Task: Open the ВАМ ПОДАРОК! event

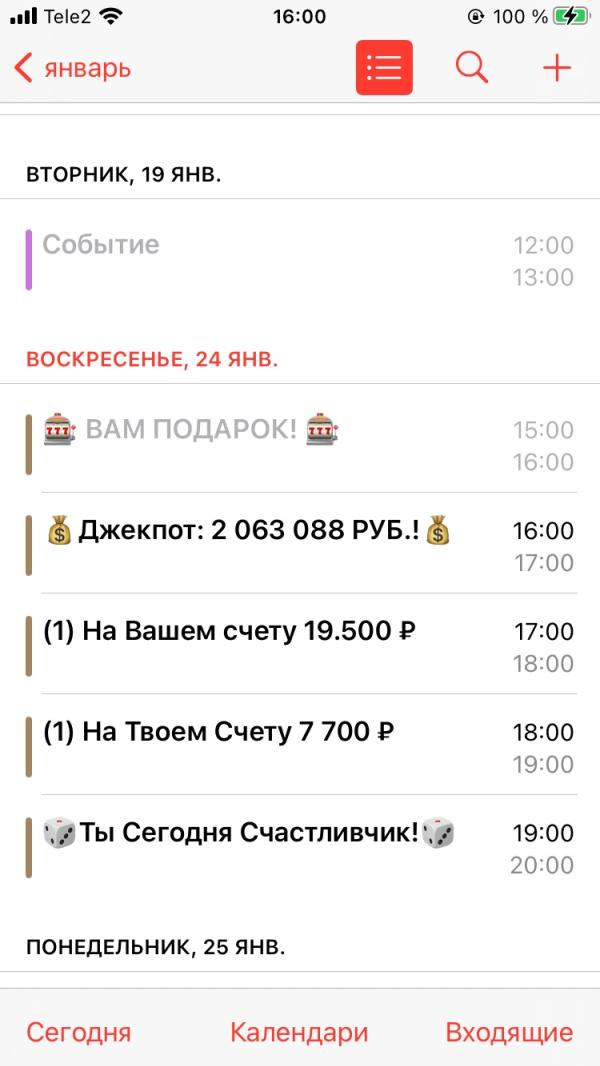Action: [300, 445]
